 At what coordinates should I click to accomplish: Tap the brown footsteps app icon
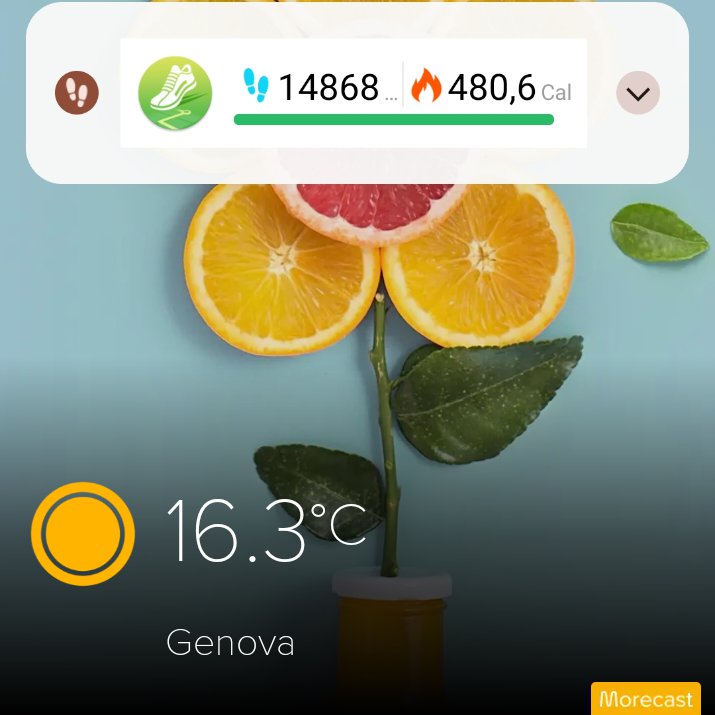click(77, 93)
